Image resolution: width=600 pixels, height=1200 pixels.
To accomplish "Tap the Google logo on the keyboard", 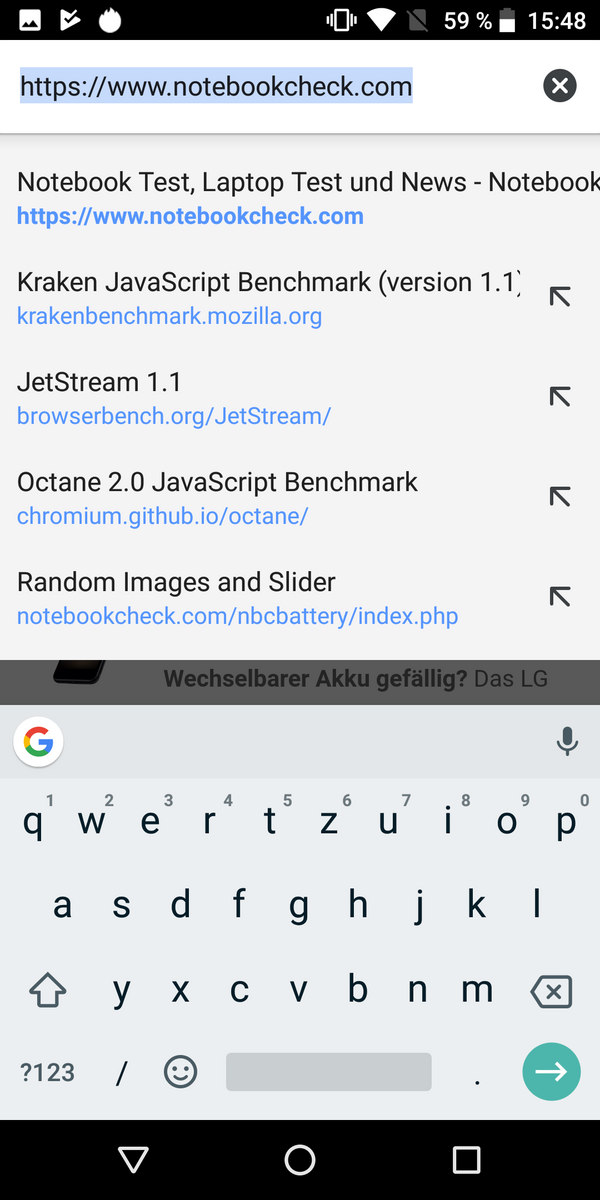I will [x=38, y=741].
